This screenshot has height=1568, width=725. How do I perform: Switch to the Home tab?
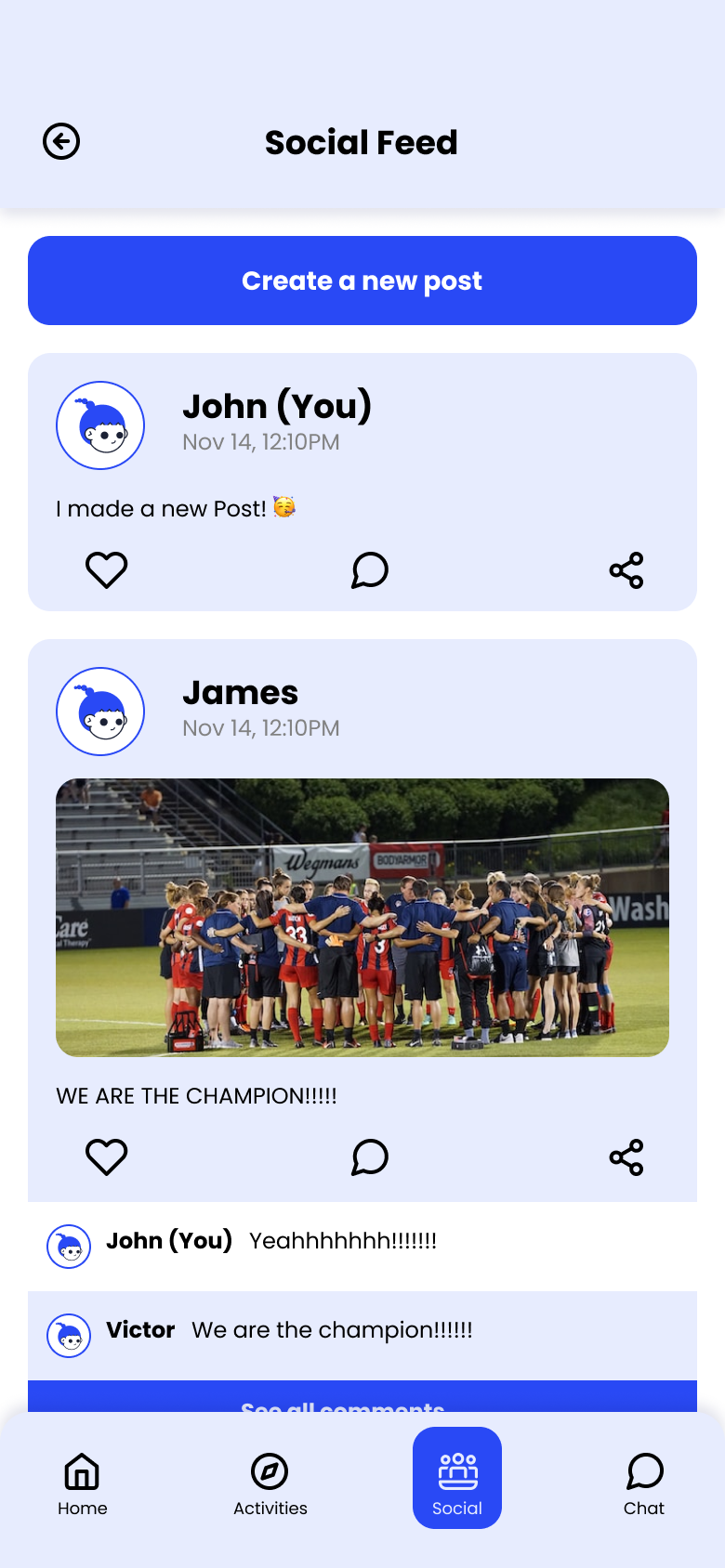click(83, 1483)
